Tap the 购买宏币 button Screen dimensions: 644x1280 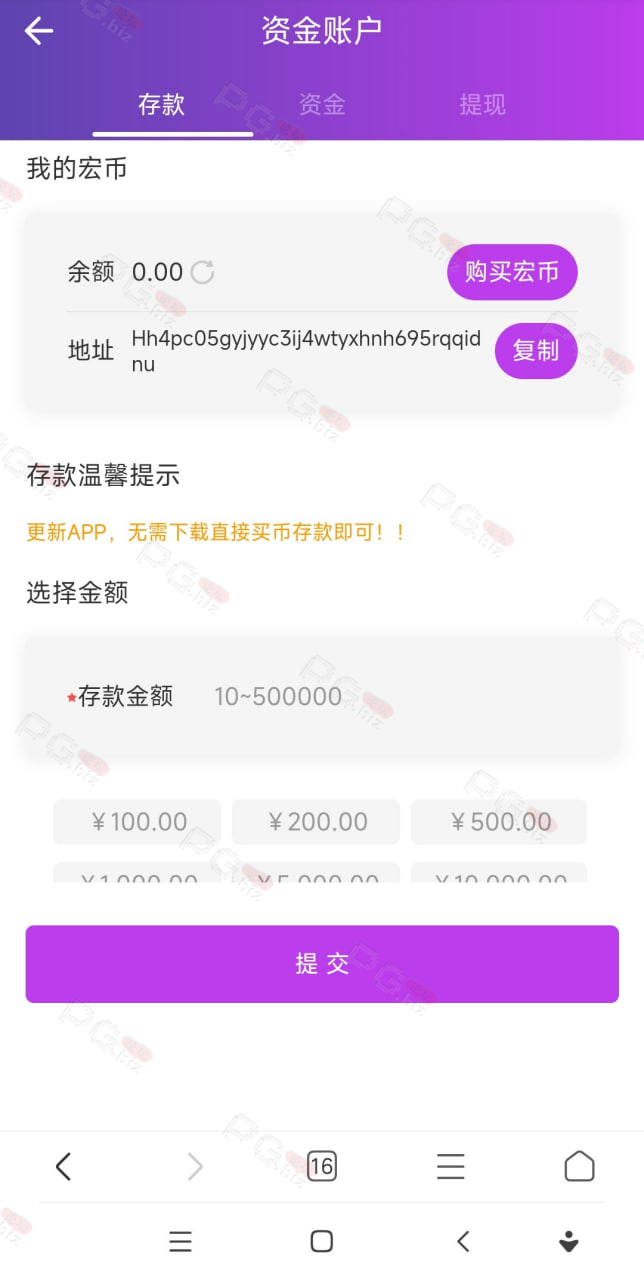pos(512,272)
